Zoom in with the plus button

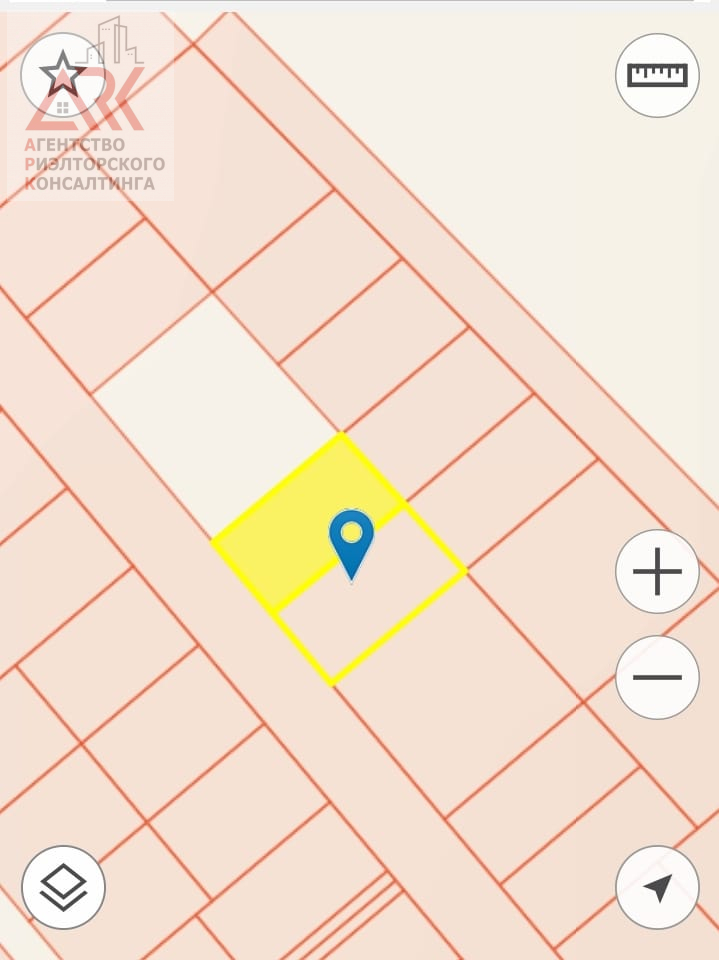pos(657,572)
